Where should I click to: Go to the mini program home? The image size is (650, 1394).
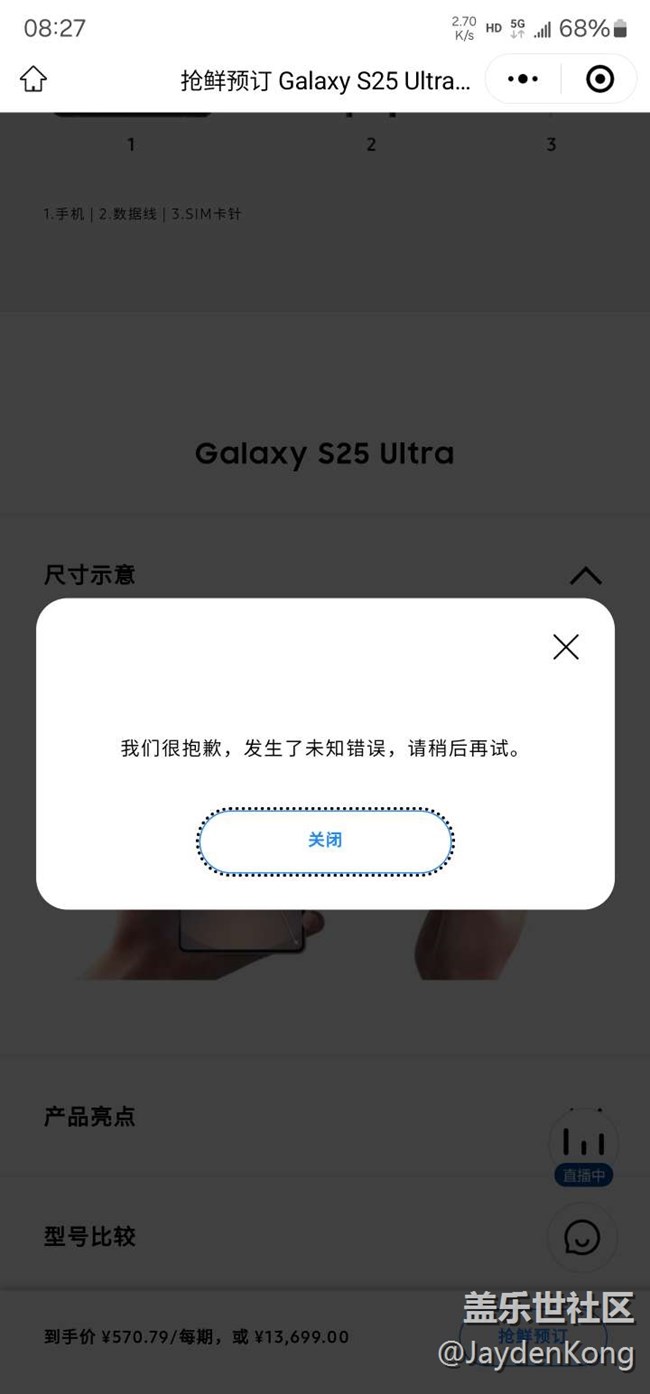pos(34,79)
